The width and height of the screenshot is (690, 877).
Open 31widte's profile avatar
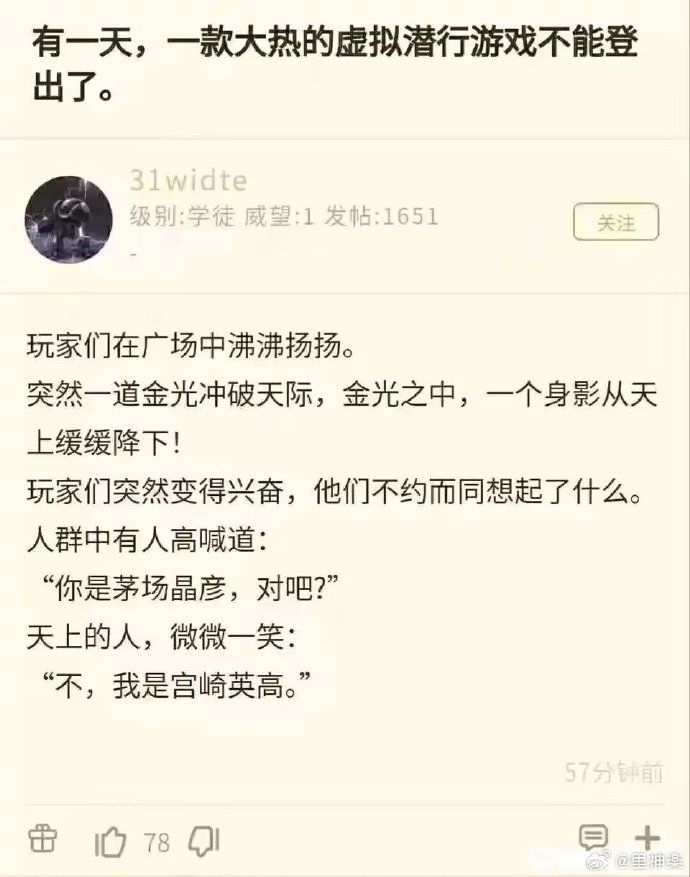pos(69,222)
